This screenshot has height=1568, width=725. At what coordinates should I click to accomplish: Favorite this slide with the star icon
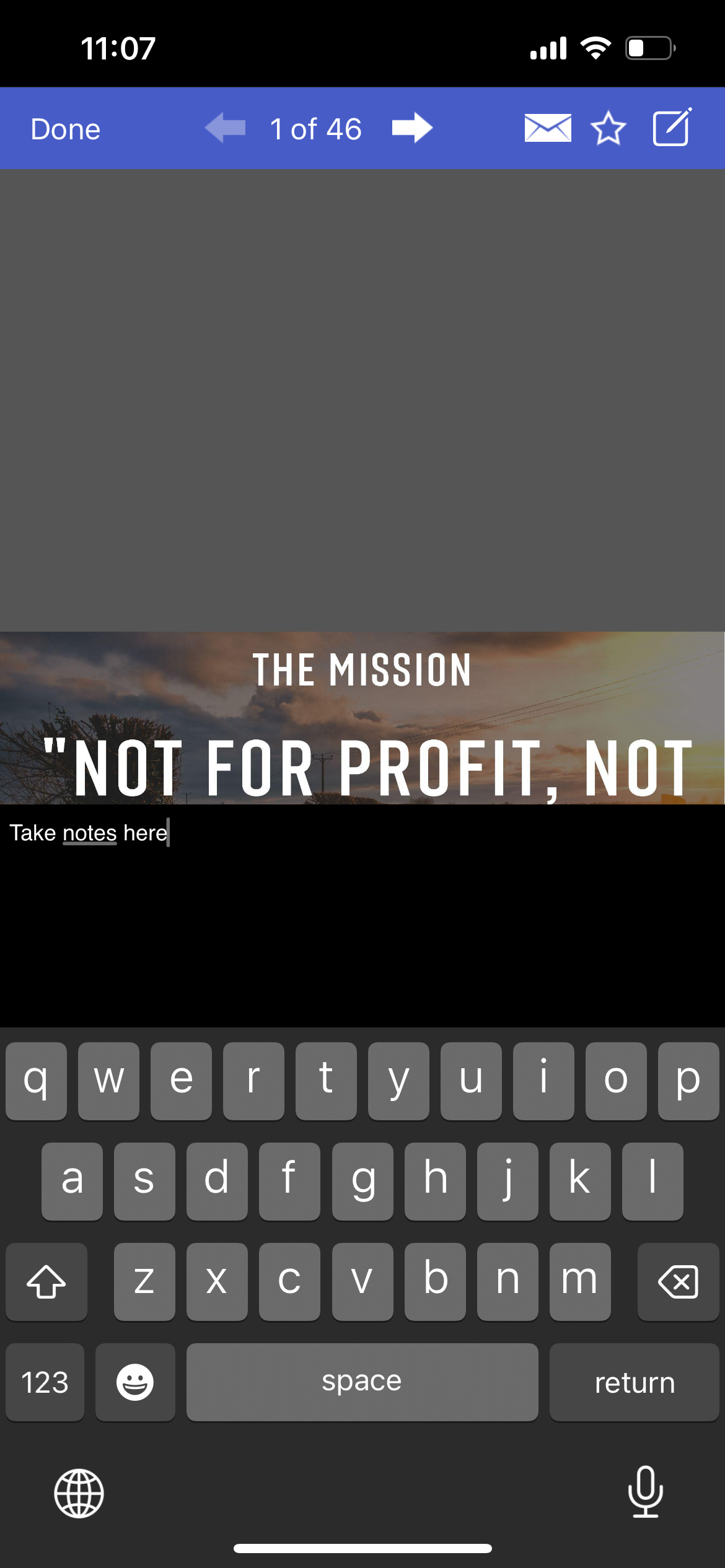[609, 128]
